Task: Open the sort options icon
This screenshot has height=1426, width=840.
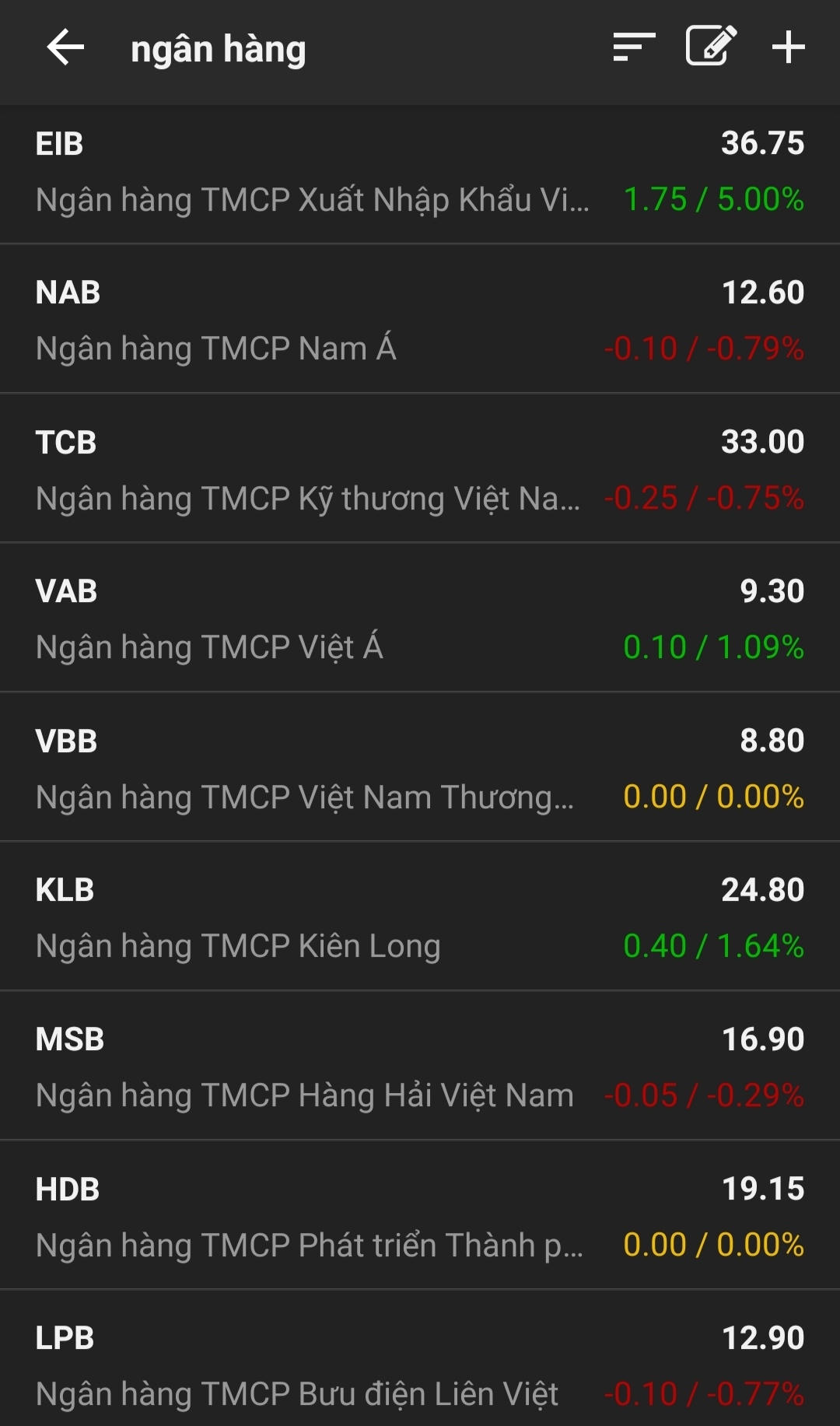Action: (630, 48)
